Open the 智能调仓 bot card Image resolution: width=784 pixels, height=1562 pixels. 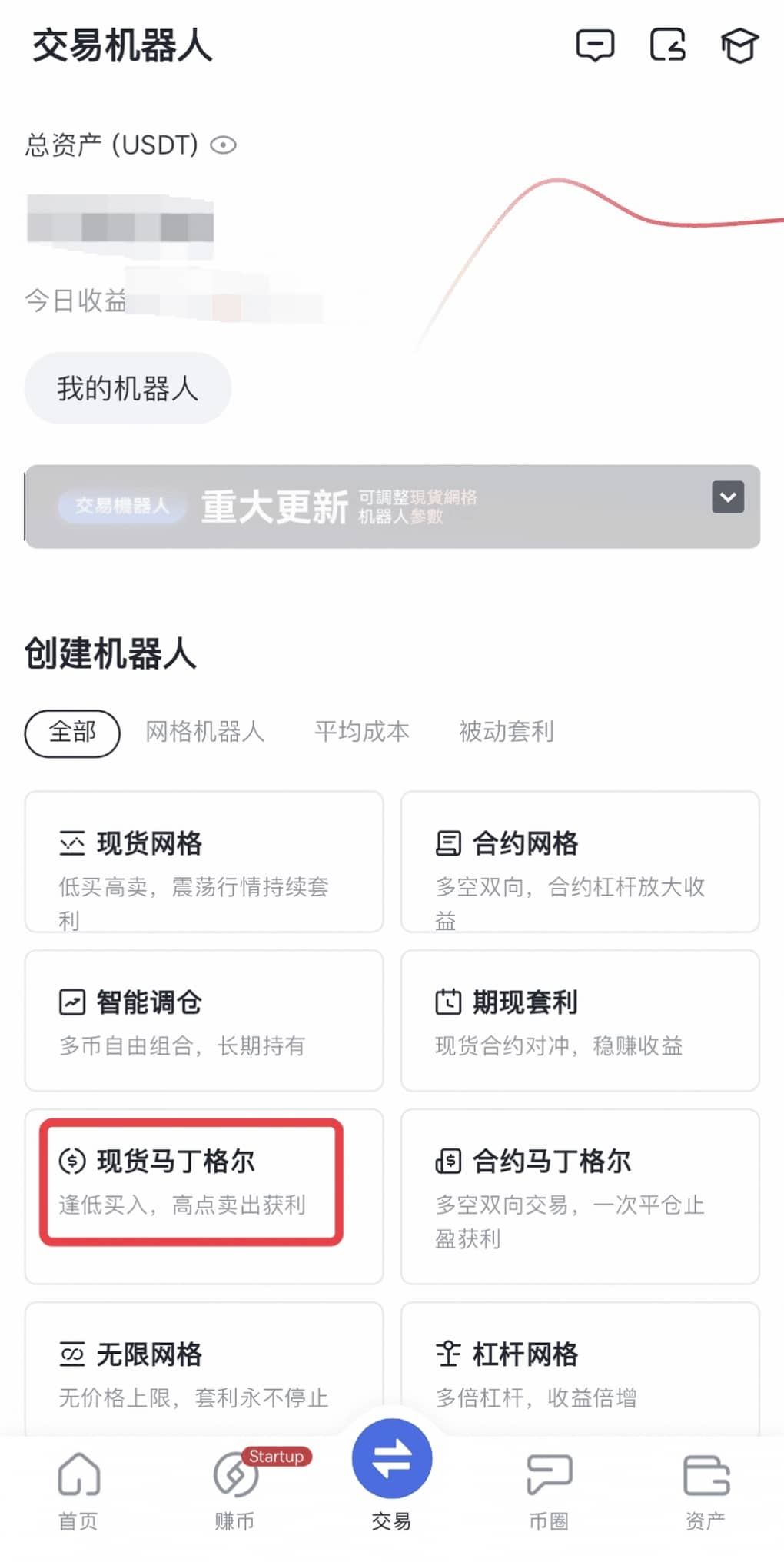(204, 1020)
